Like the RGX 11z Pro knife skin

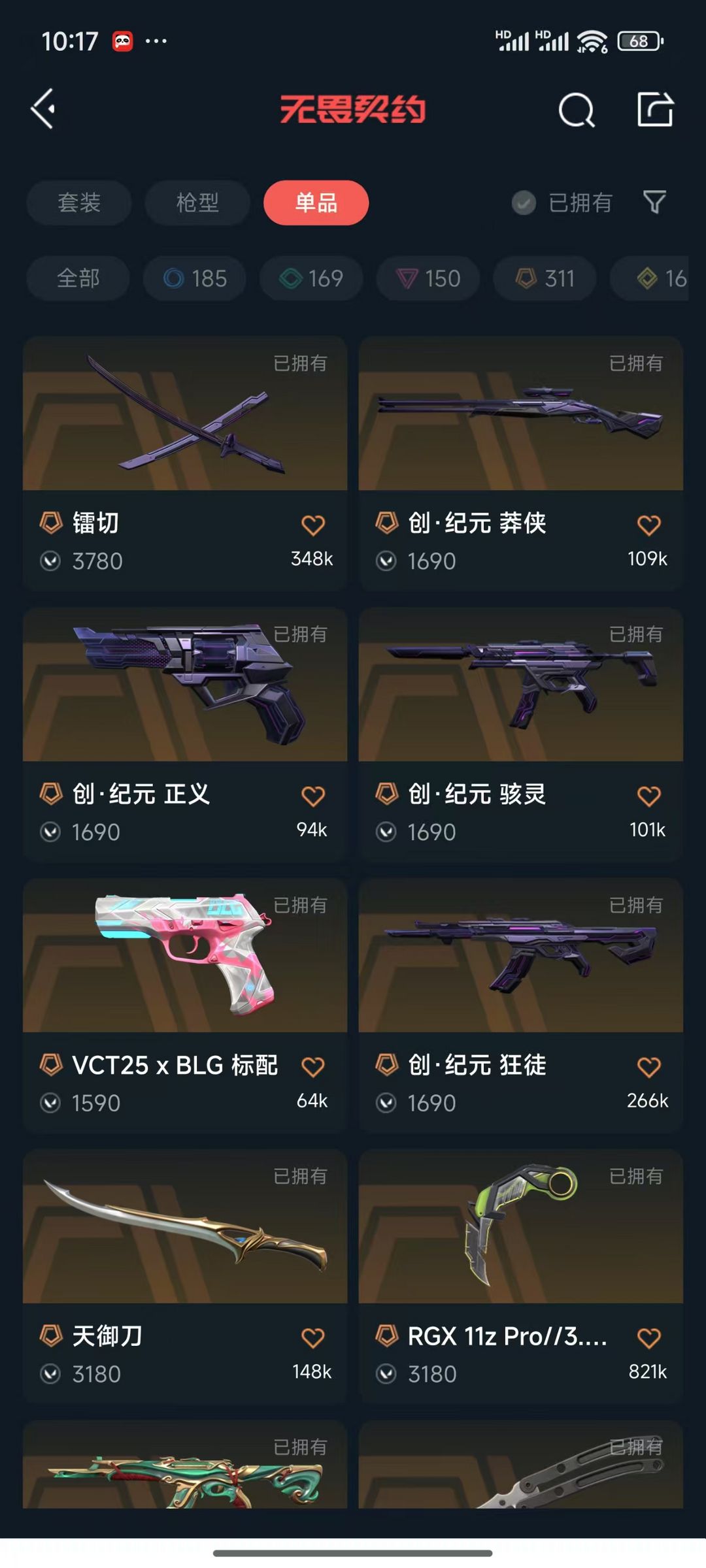(648, 1337)
